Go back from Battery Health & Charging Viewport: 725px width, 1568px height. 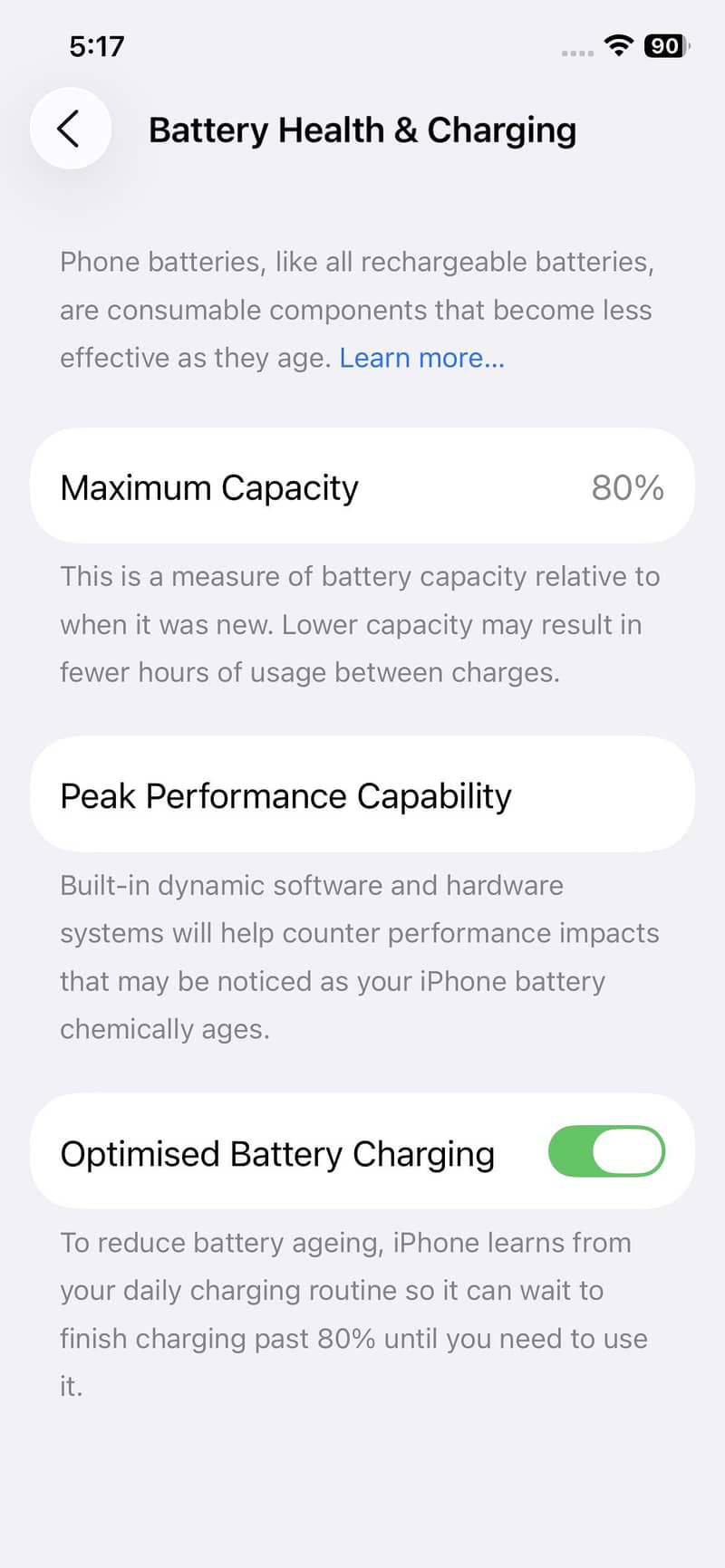[70, 129]
